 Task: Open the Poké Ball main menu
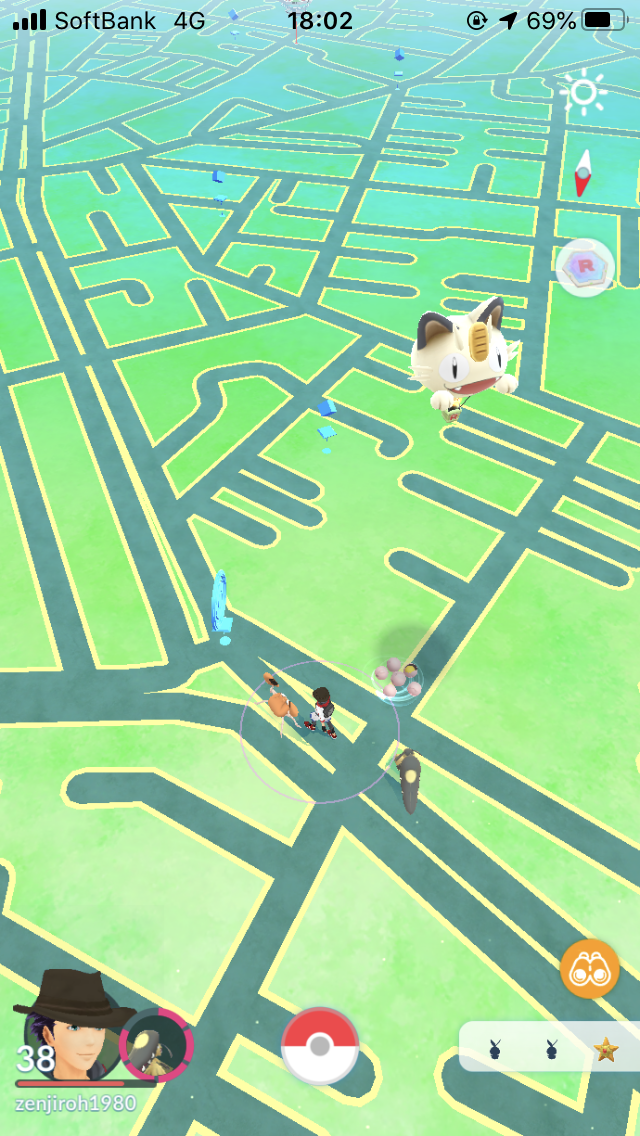[x=320, y=1045]
